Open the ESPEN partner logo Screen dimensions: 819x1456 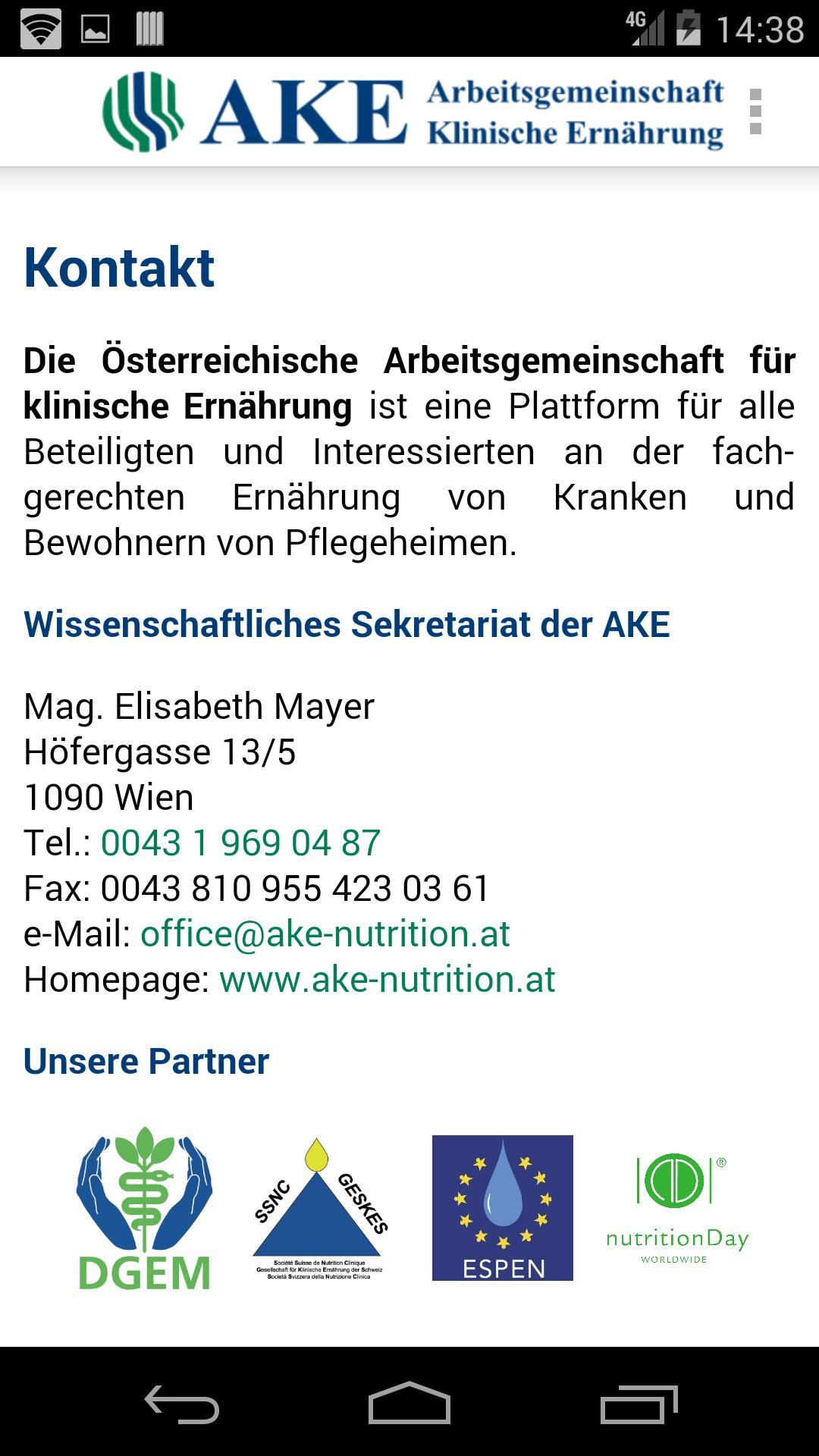[x=502, y=1208]
